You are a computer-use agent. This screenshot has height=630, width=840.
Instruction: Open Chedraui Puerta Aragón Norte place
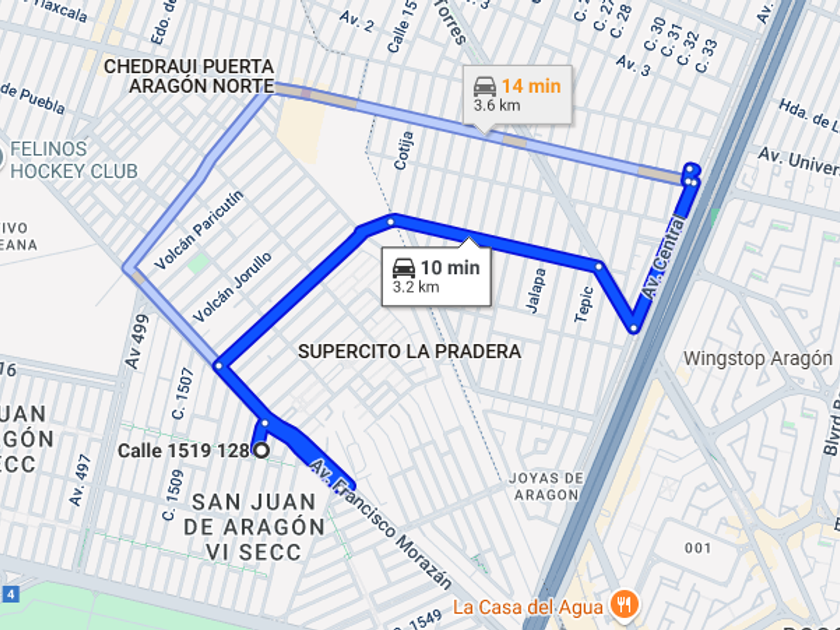tap(189, 76)
